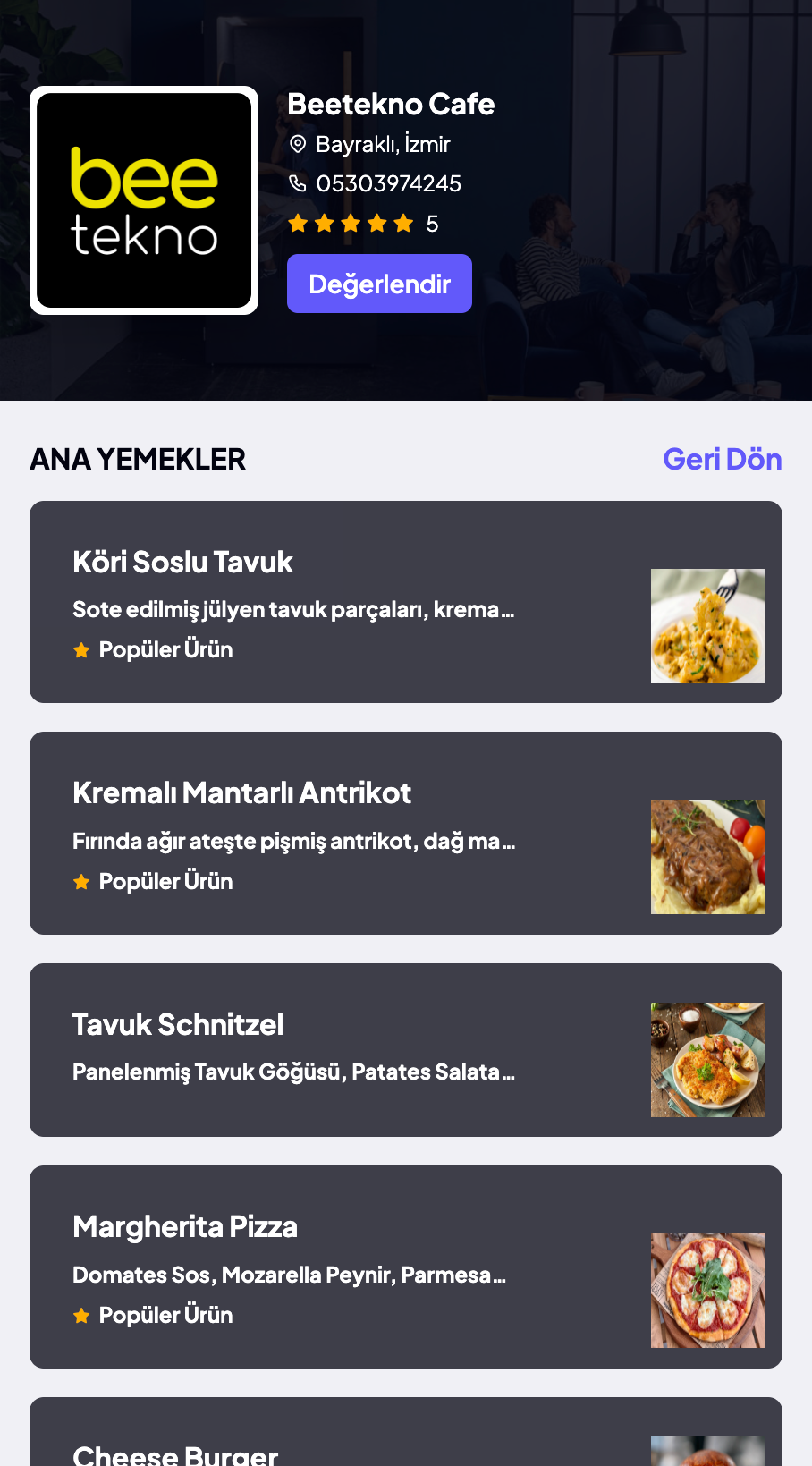Click the Geri Dön link
This screenshot has width=812, height=1466.
723,459
